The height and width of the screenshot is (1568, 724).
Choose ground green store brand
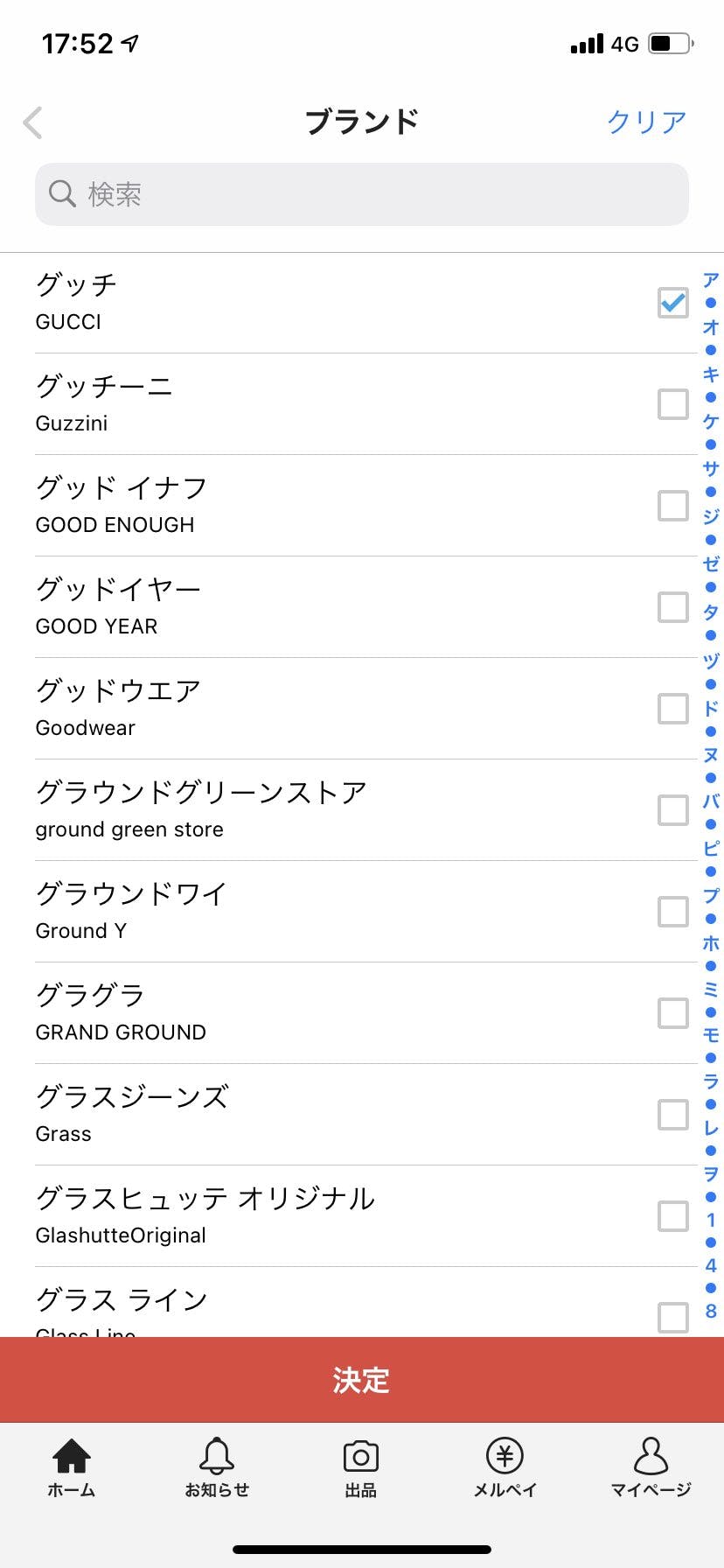(x=672, y=810)
